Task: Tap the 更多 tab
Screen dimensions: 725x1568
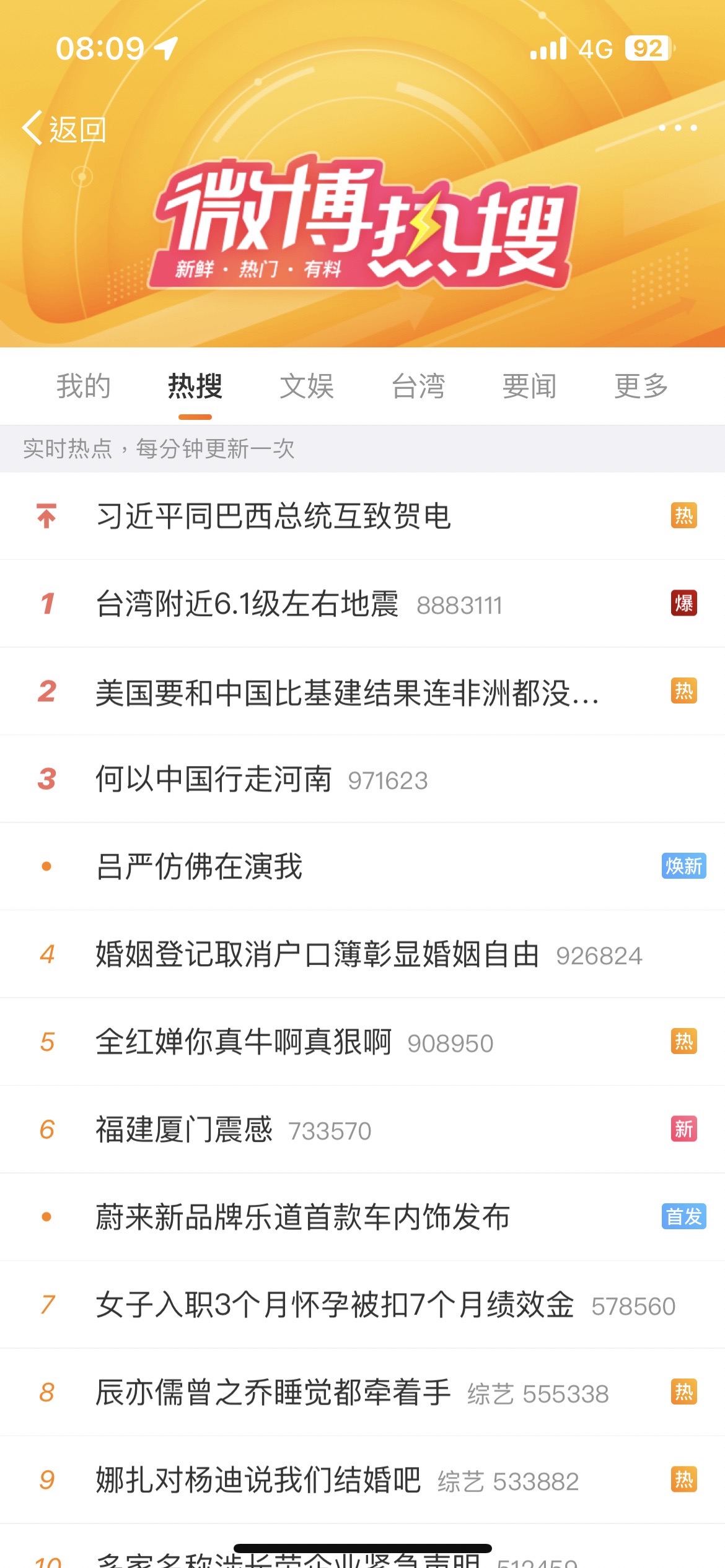Action: [641, 386]
